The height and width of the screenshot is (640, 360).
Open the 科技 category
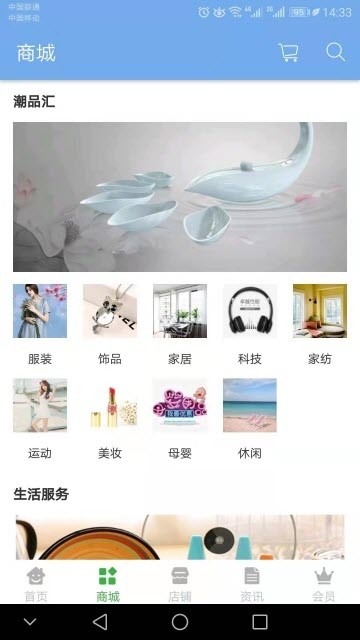250,324
